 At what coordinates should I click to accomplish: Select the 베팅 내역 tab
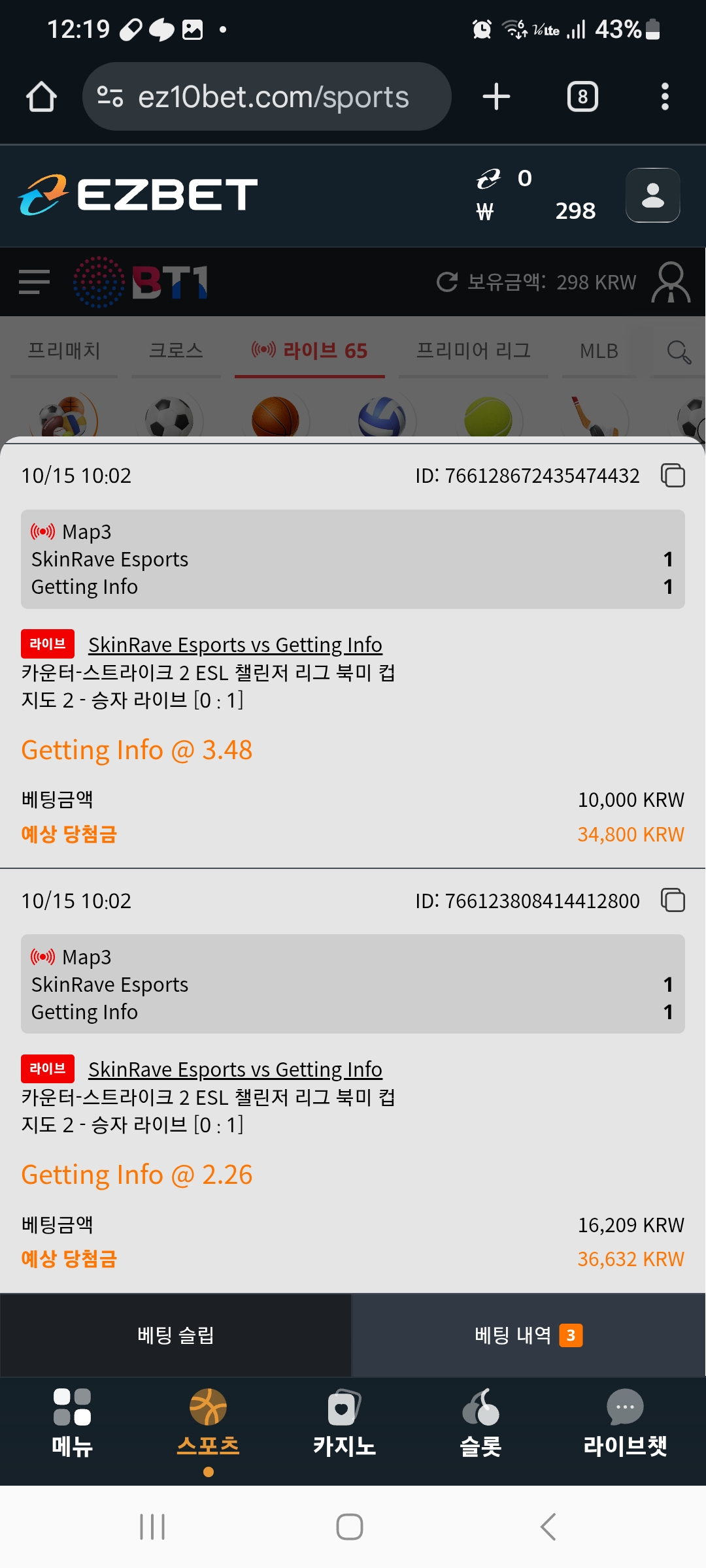[528, 1335]
